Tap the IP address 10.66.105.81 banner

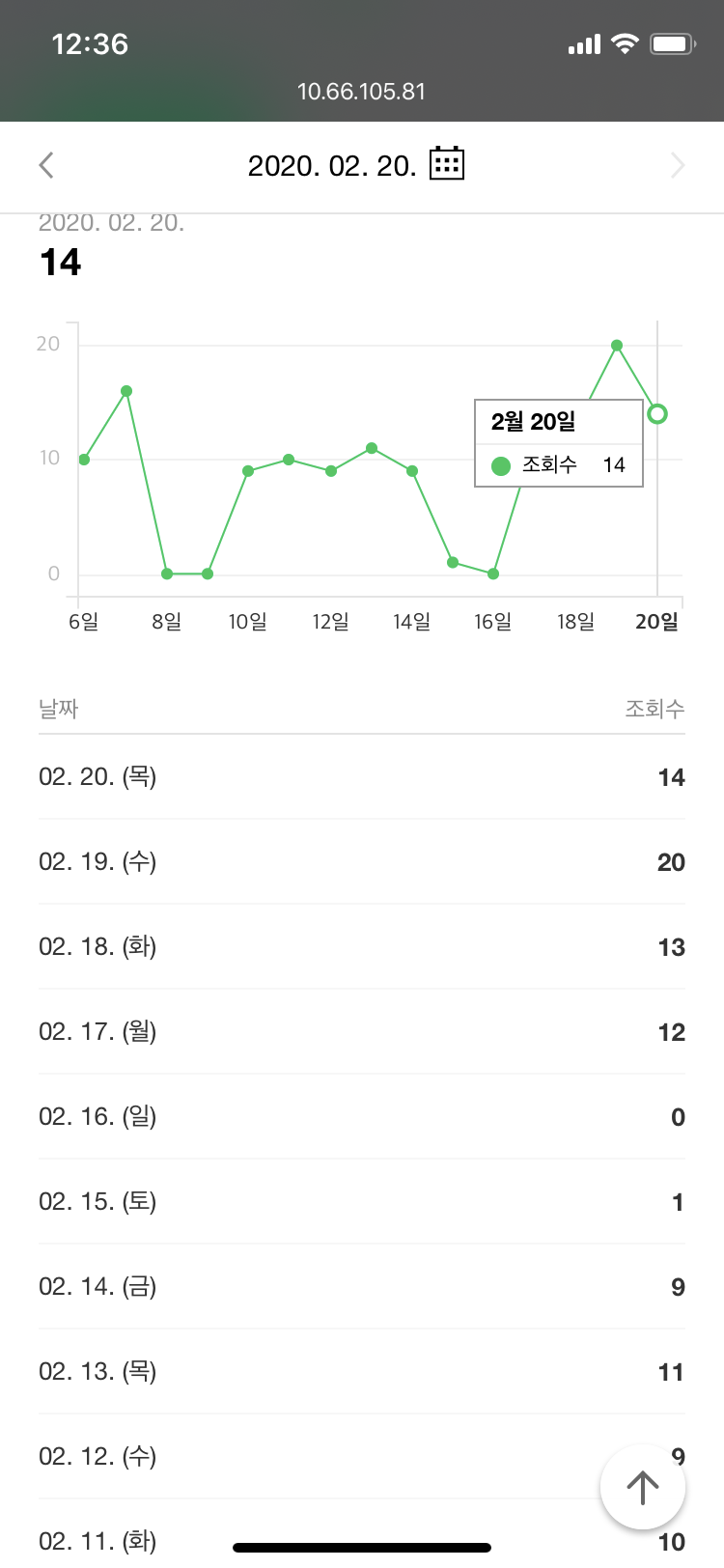[x=362, y=92]
